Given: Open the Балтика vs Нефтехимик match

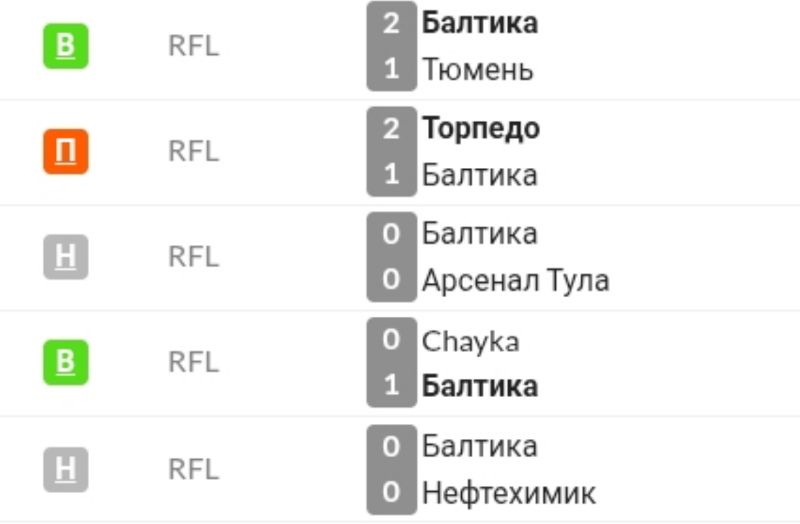Looking at the screenshot, I should (508, 469).
